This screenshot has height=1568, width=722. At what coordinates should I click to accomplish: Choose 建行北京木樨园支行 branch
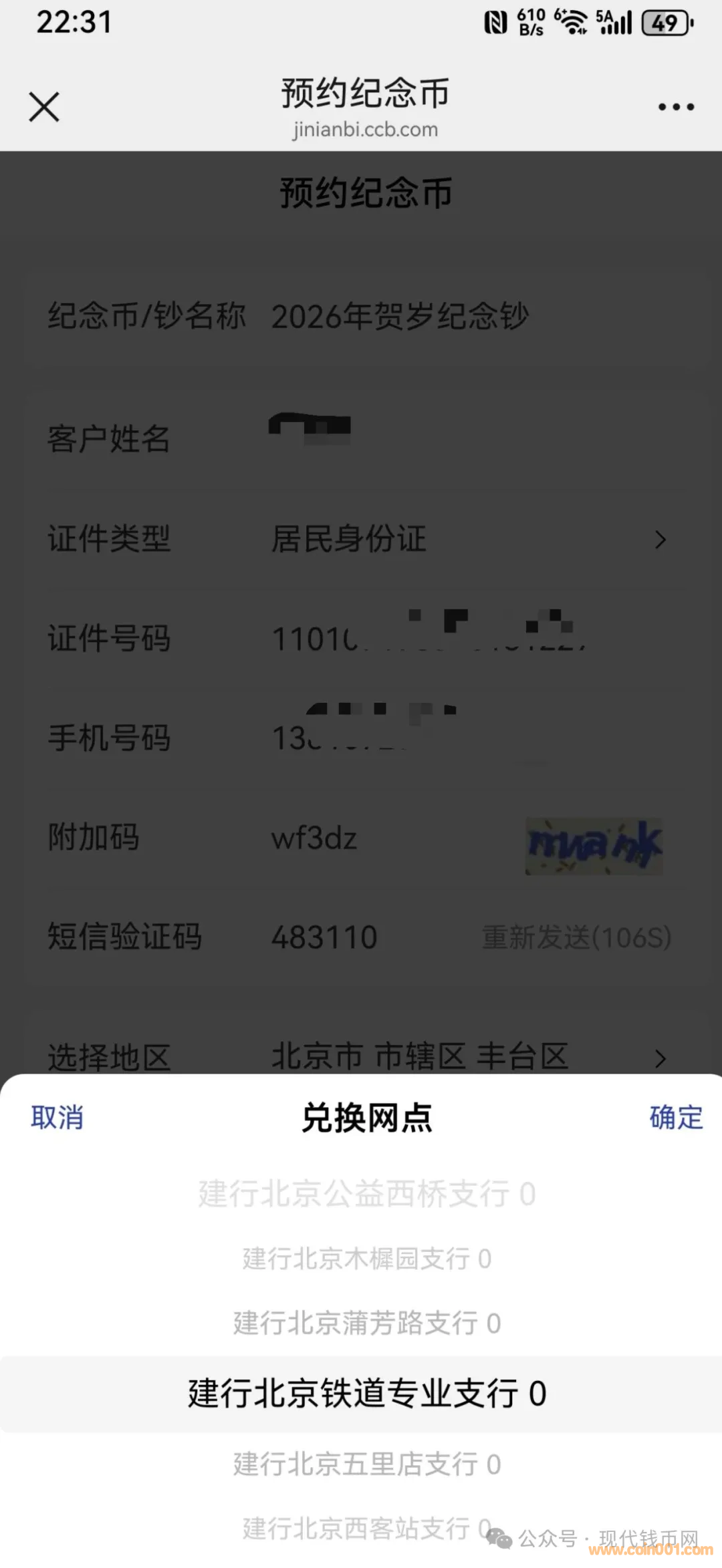[x=366, y=1259]
